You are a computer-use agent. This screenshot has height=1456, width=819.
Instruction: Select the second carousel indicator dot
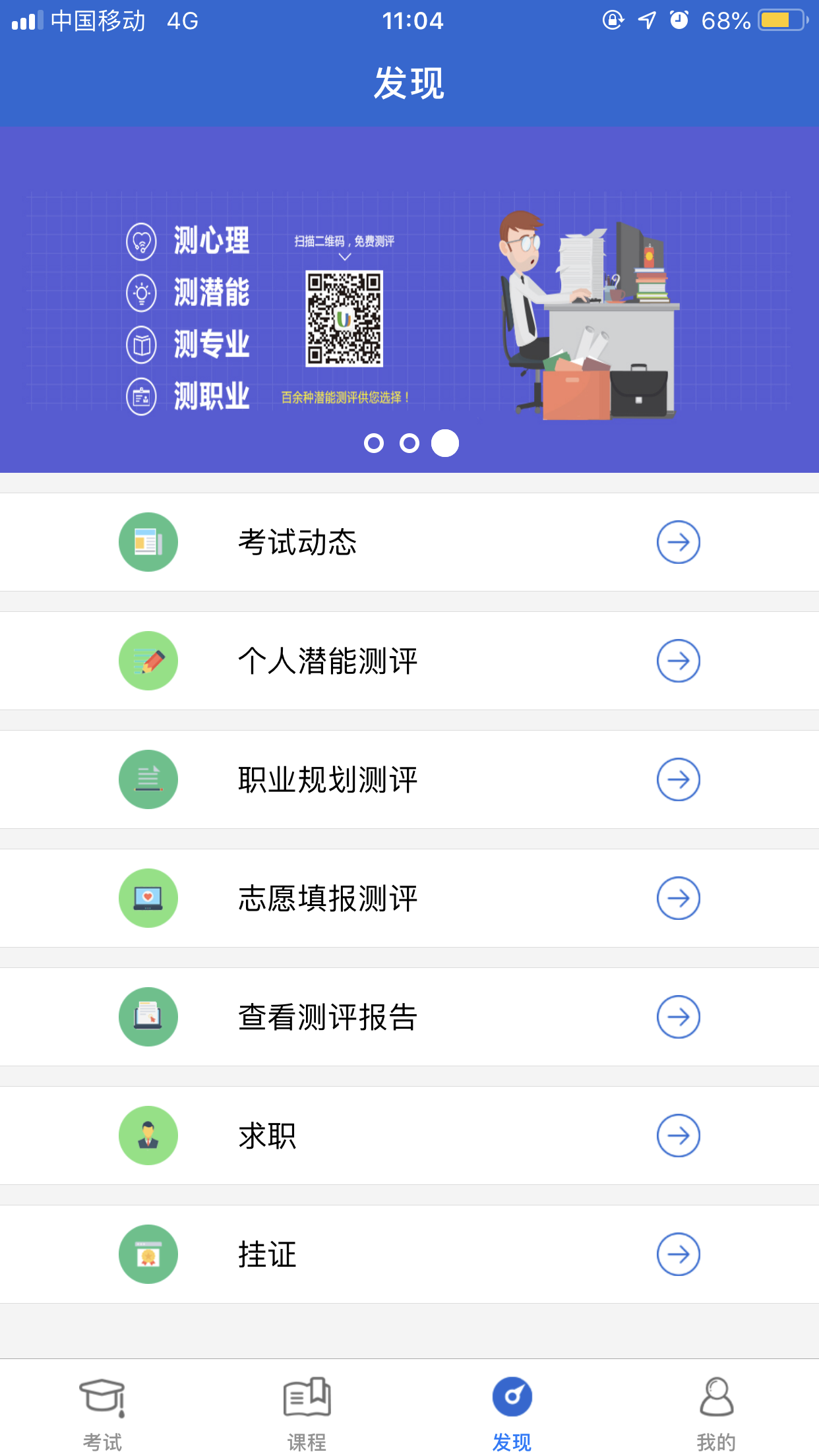pyautogui.click(x=410, y=444)
